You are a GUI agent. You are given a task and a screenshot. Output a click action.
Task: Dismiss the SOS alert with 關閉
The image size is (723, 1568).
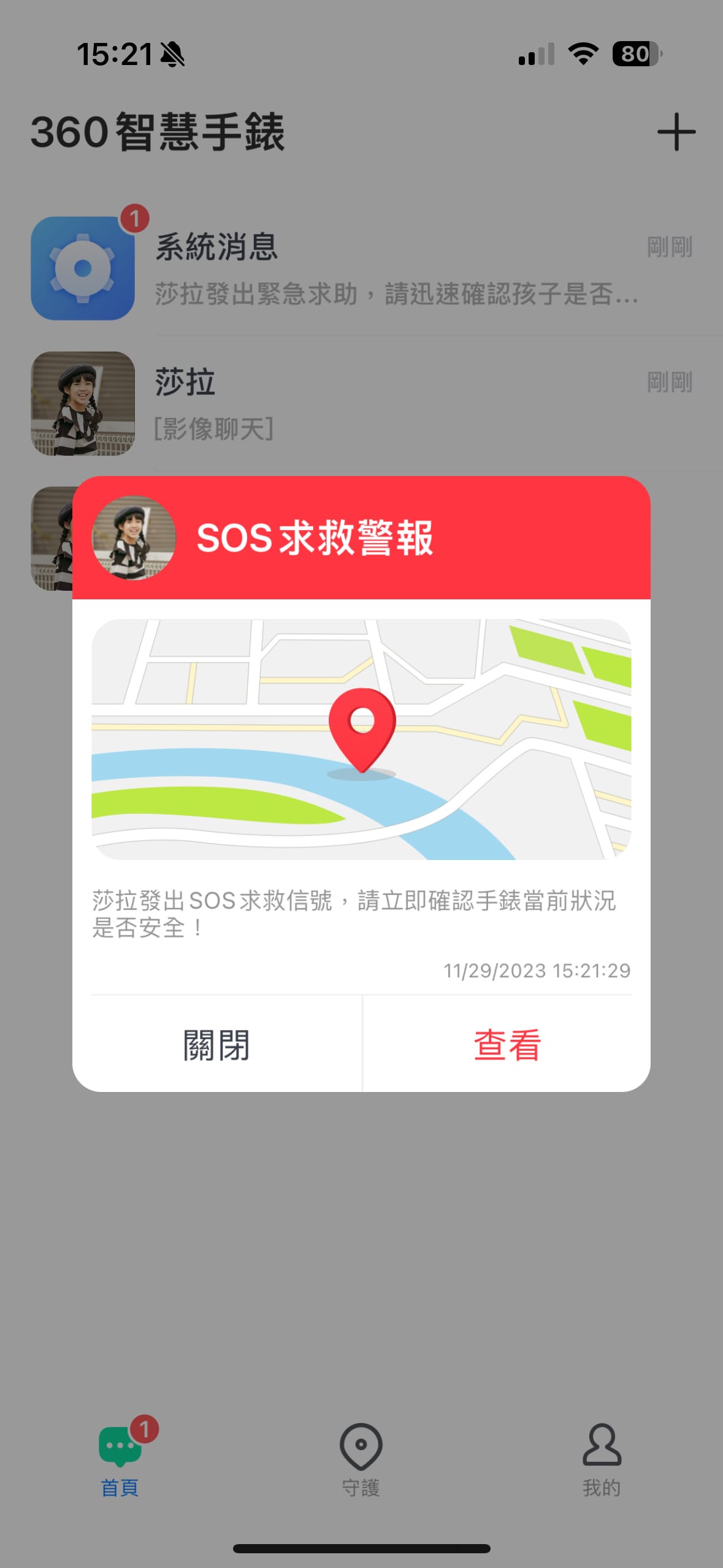[216, 1045]
